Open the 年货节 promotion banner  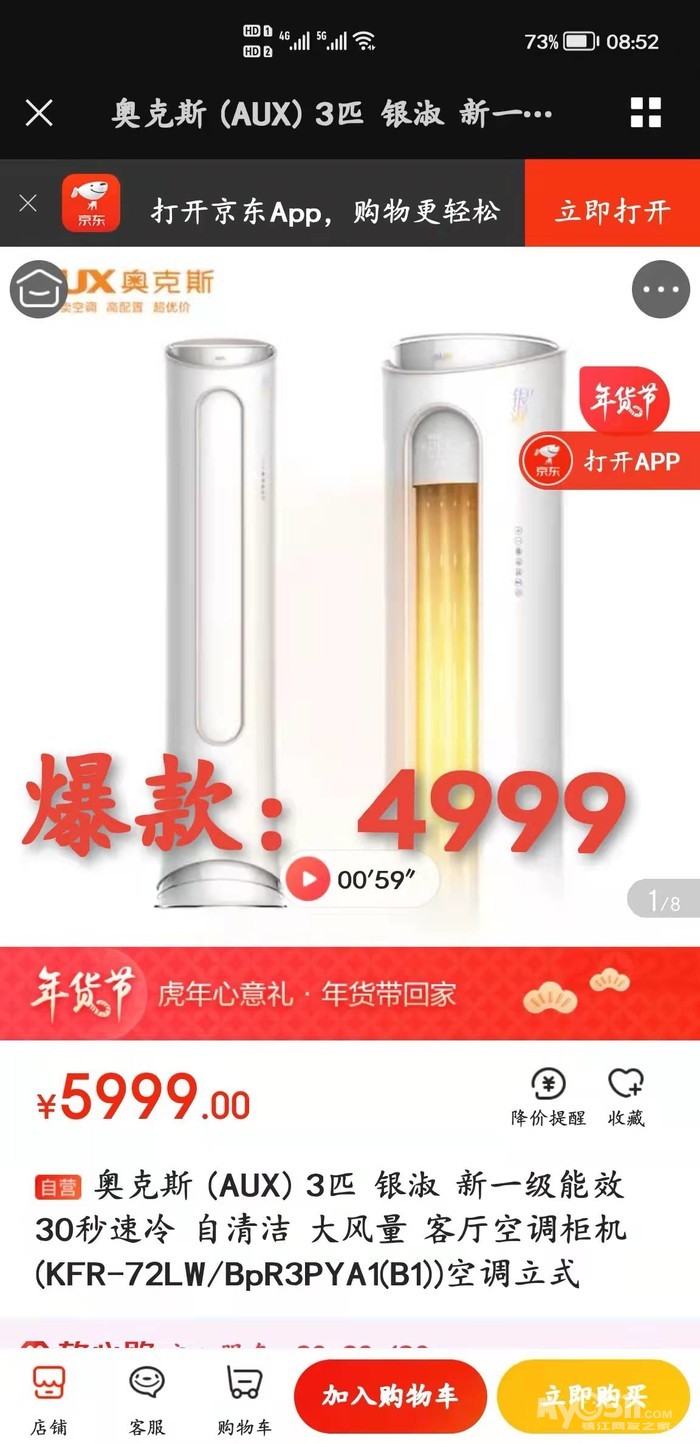pyautogui.click(x=350, y=993)
